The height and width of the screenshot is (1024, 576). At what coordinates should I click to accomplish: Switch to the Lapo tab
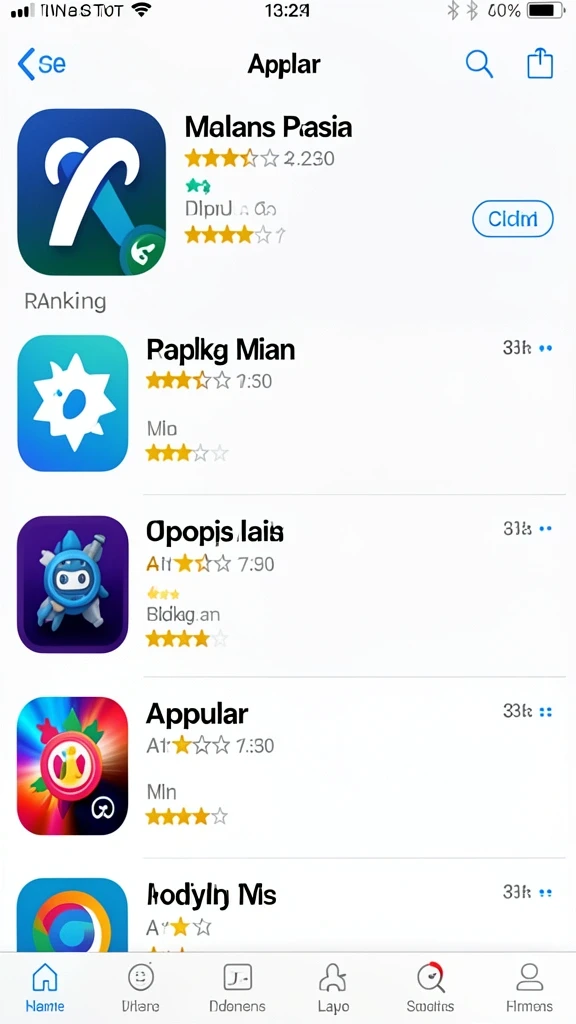[333, 988]
